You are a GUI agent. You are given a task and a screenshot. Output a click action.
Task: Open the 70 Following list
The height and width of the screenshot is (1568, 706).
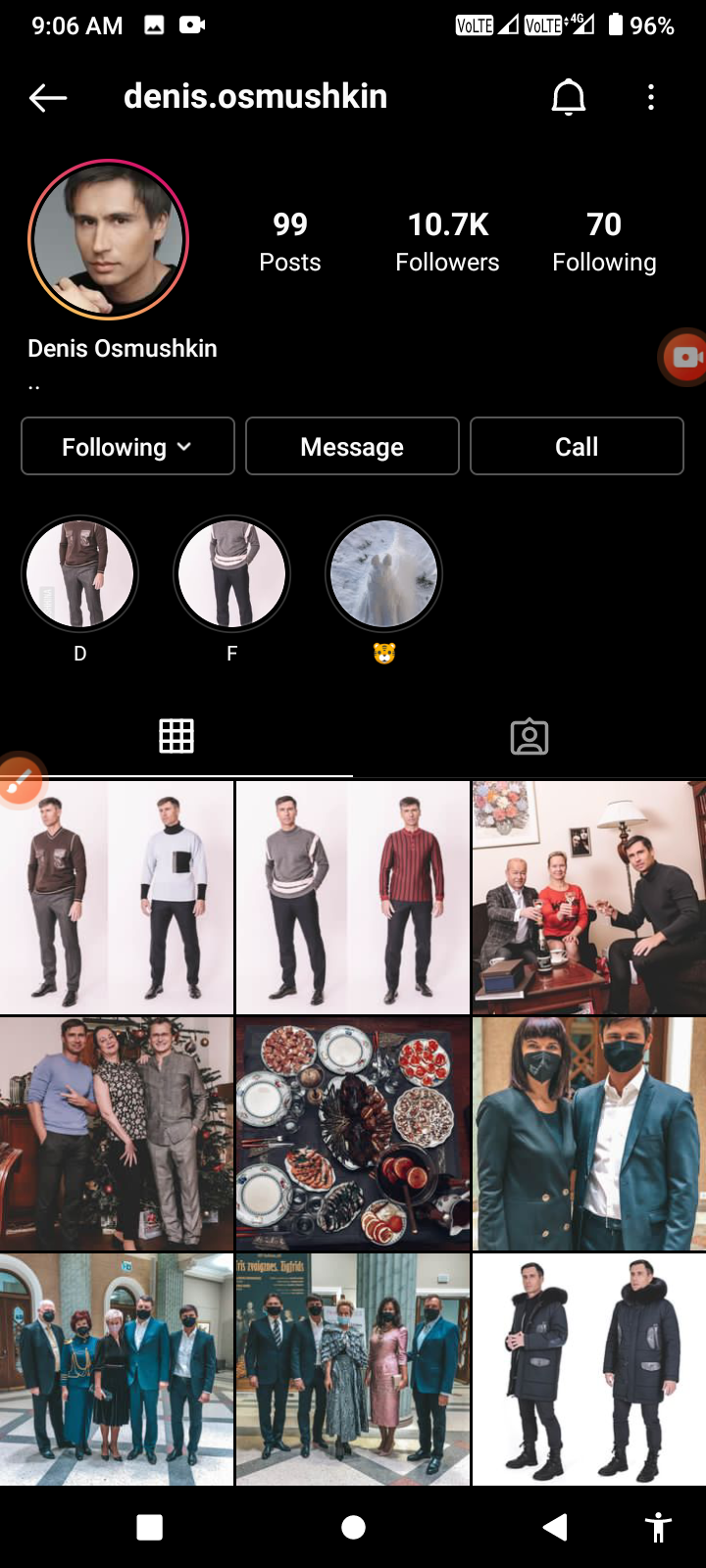pos(604,241)
